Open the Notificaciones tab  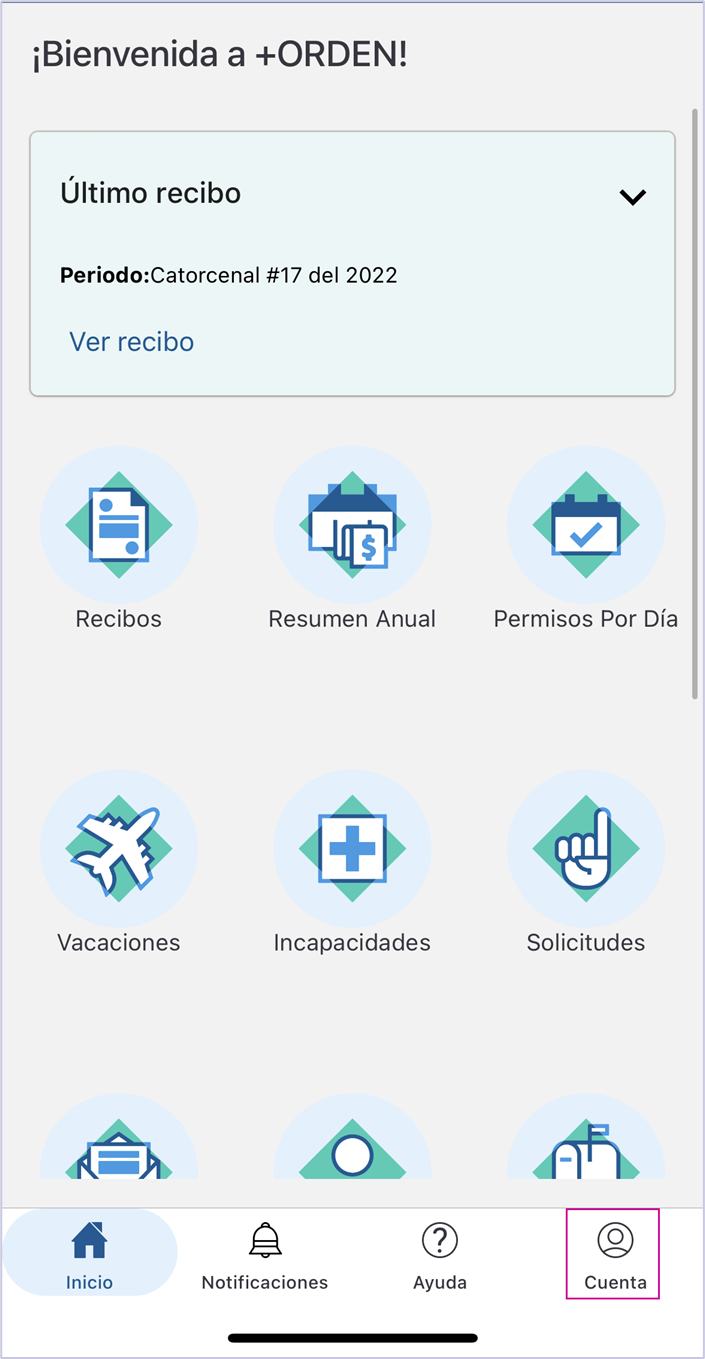[265, 1253]
